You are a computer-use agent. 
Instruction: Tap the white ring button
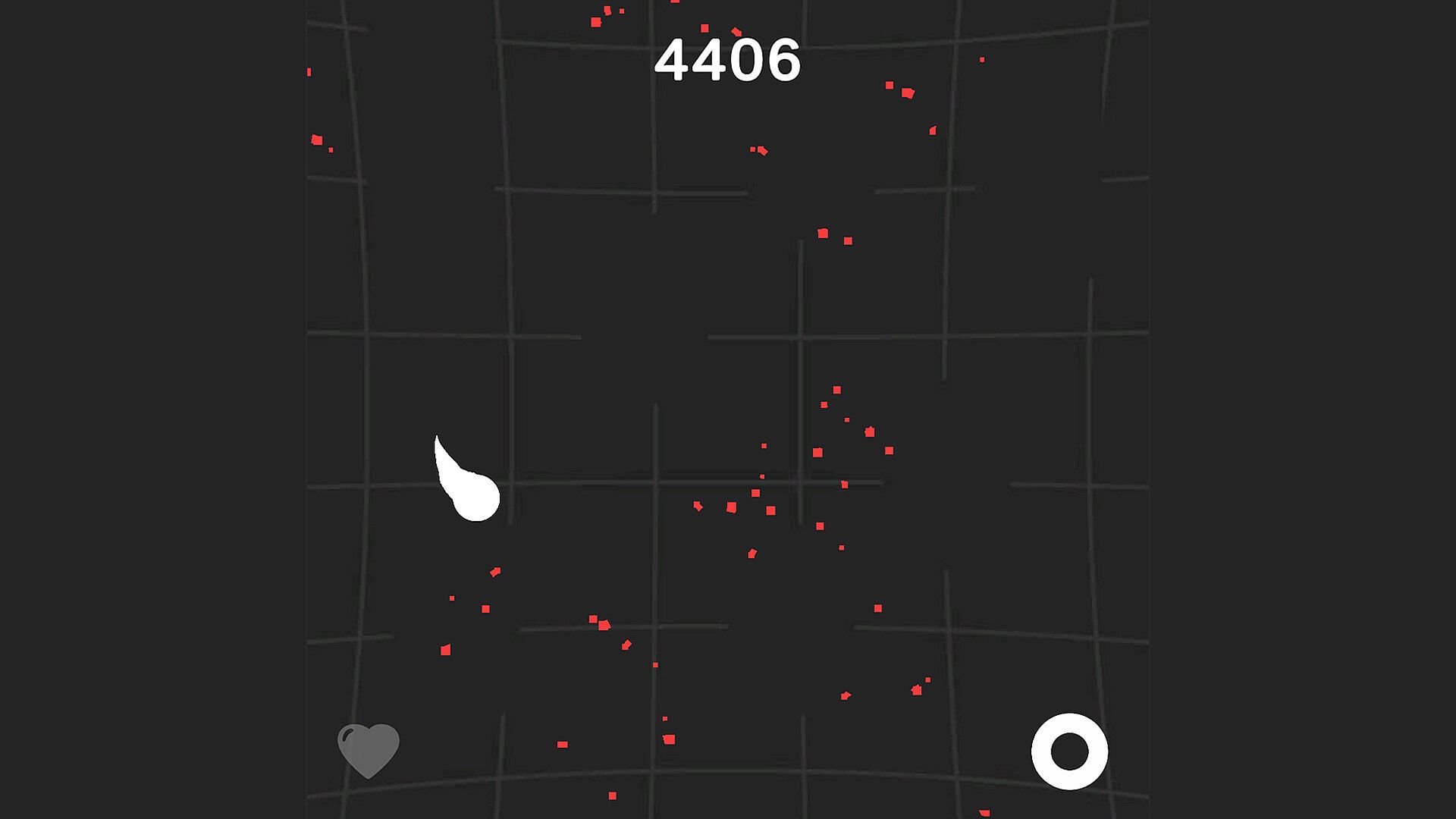(1069, 752)
